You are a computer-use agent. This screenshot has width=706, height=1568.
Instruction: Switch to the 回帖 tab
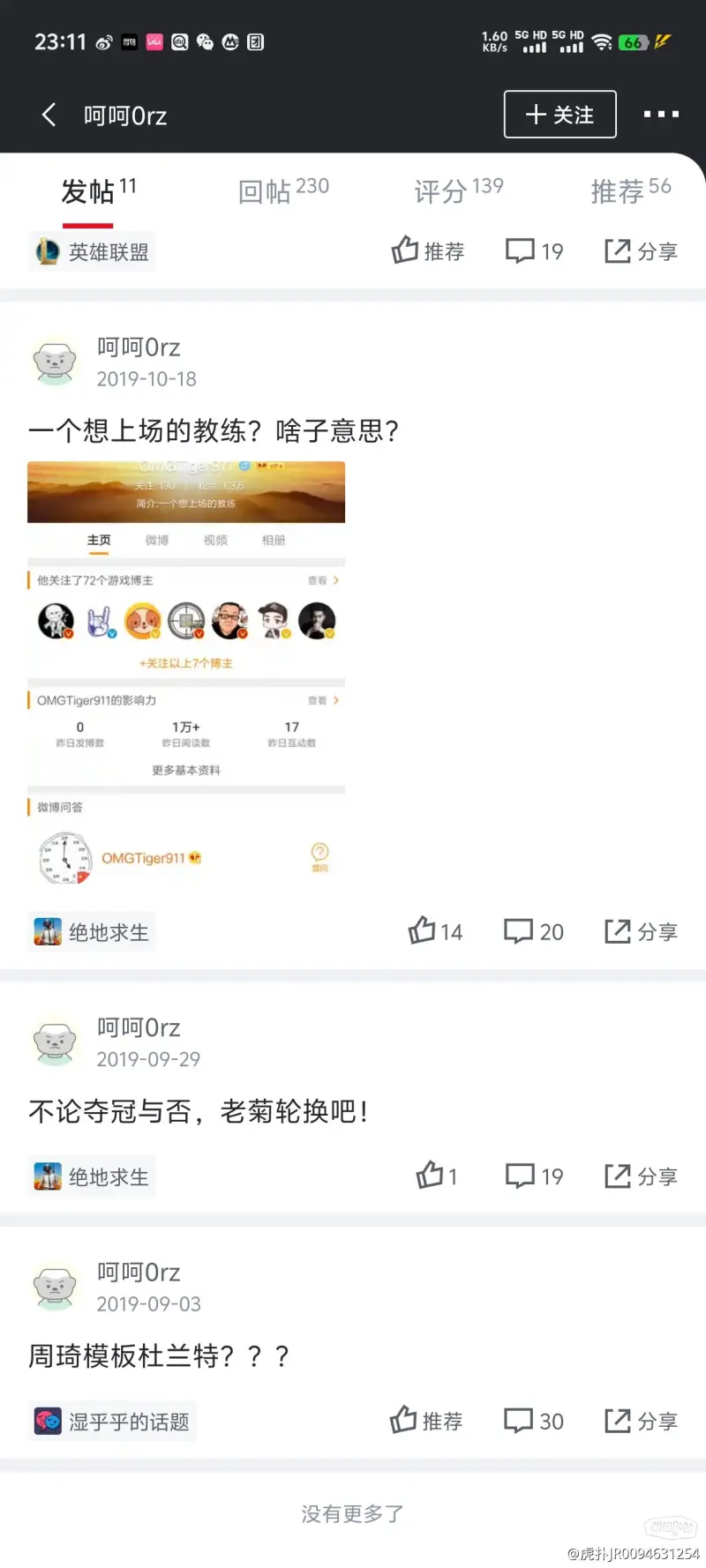282,190
